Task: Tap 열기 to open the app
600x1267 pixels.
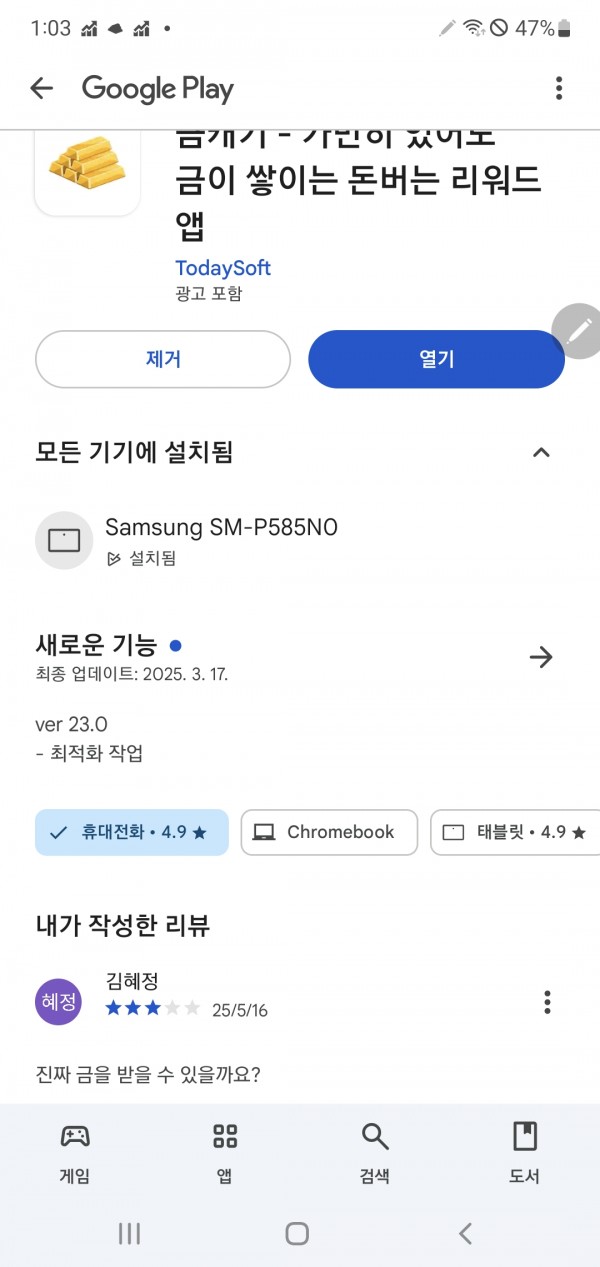Action: (x=436, y=359)
